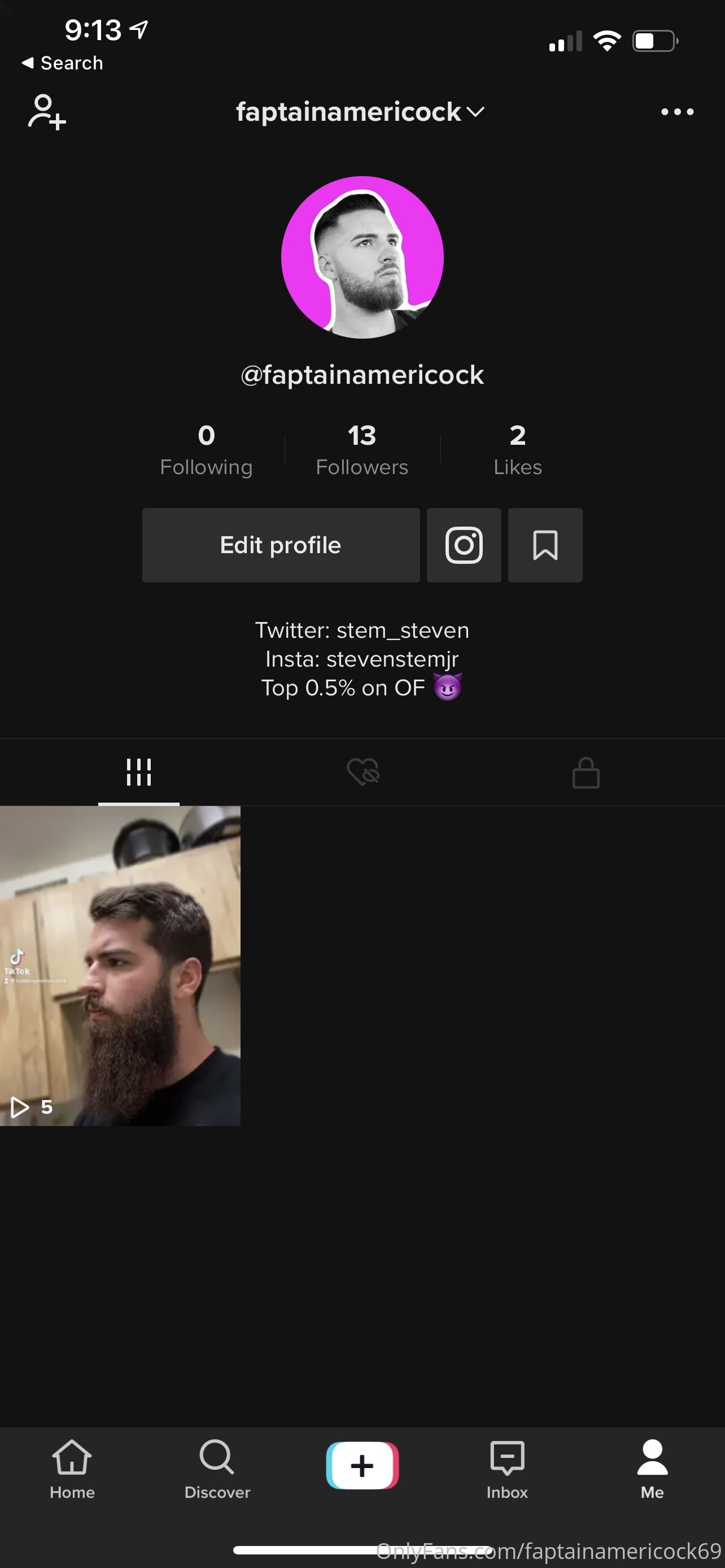The height and width of the screenshot is (1568, 725).
Task: Return to Search via back link
Action: pos(62,63)
